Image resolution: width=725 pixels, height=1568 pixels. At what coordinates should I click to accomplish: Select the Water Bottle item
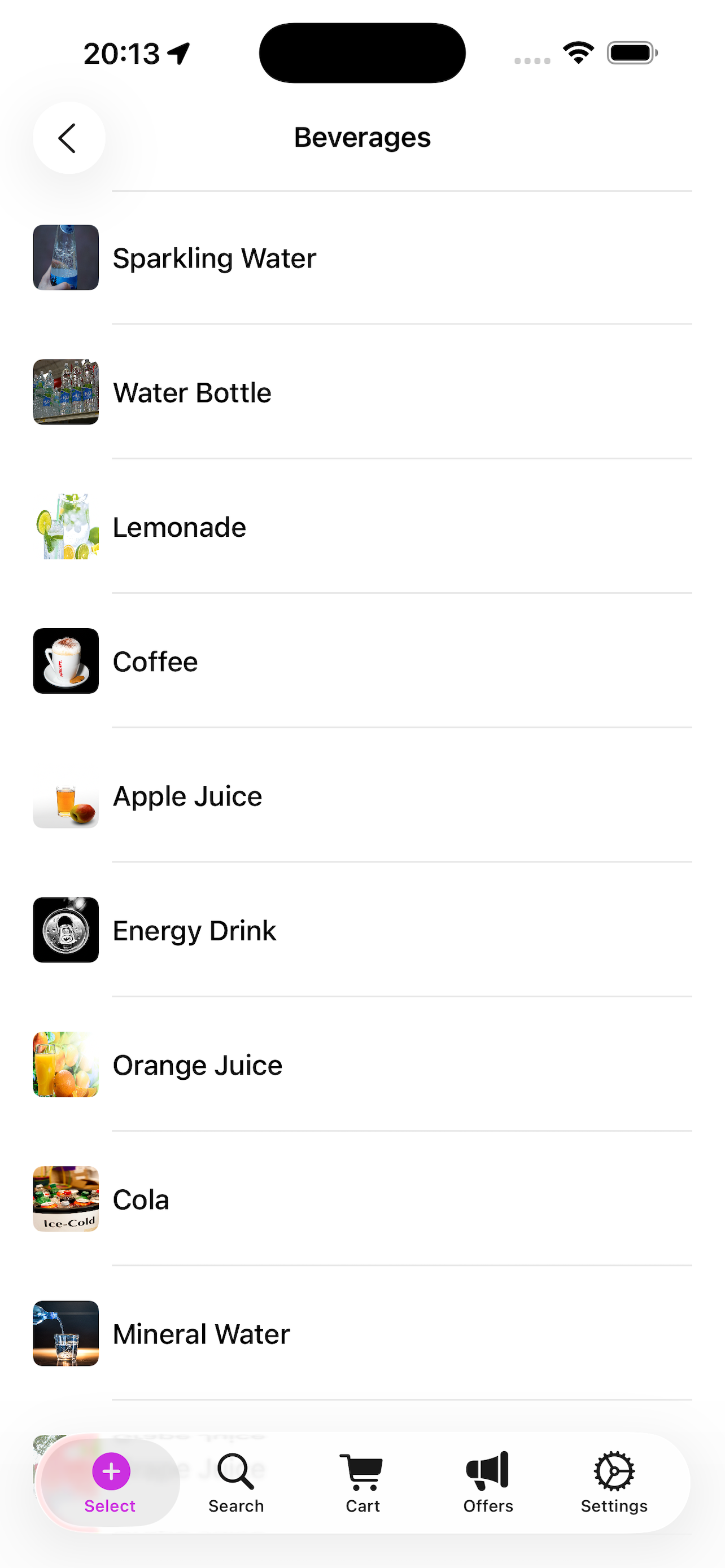192,392
